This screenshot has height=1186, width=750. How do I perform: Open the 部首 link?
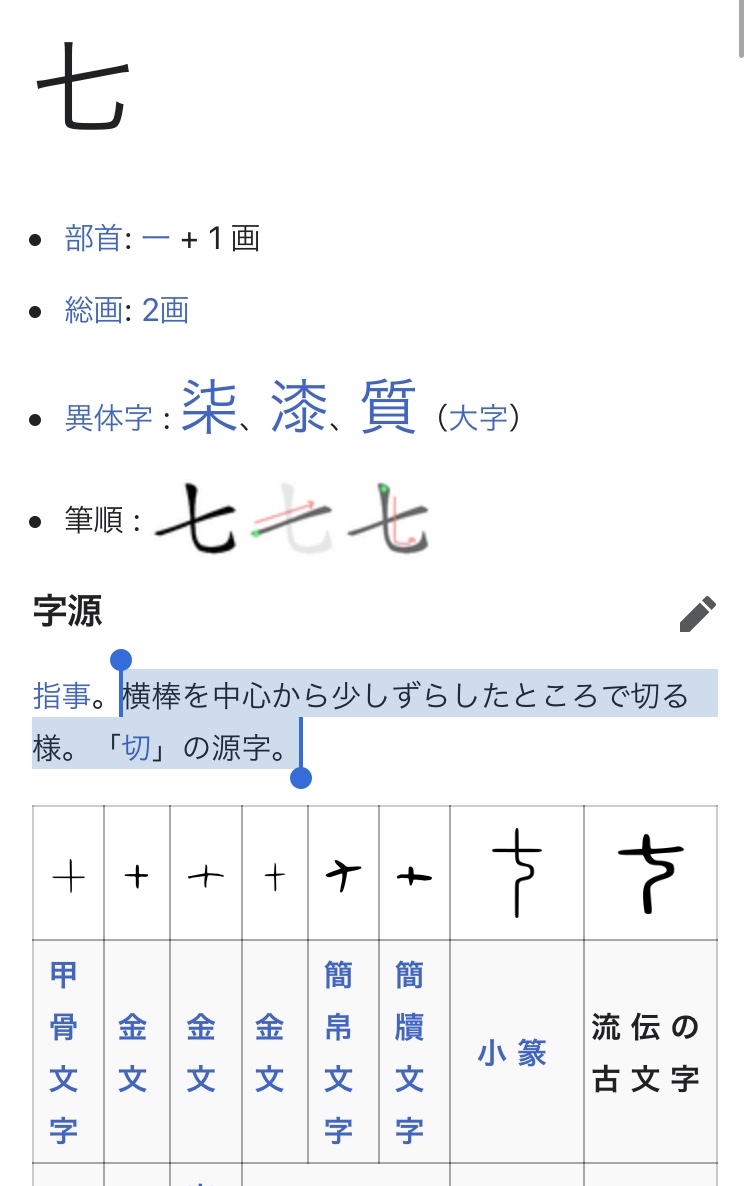[92, 238]
